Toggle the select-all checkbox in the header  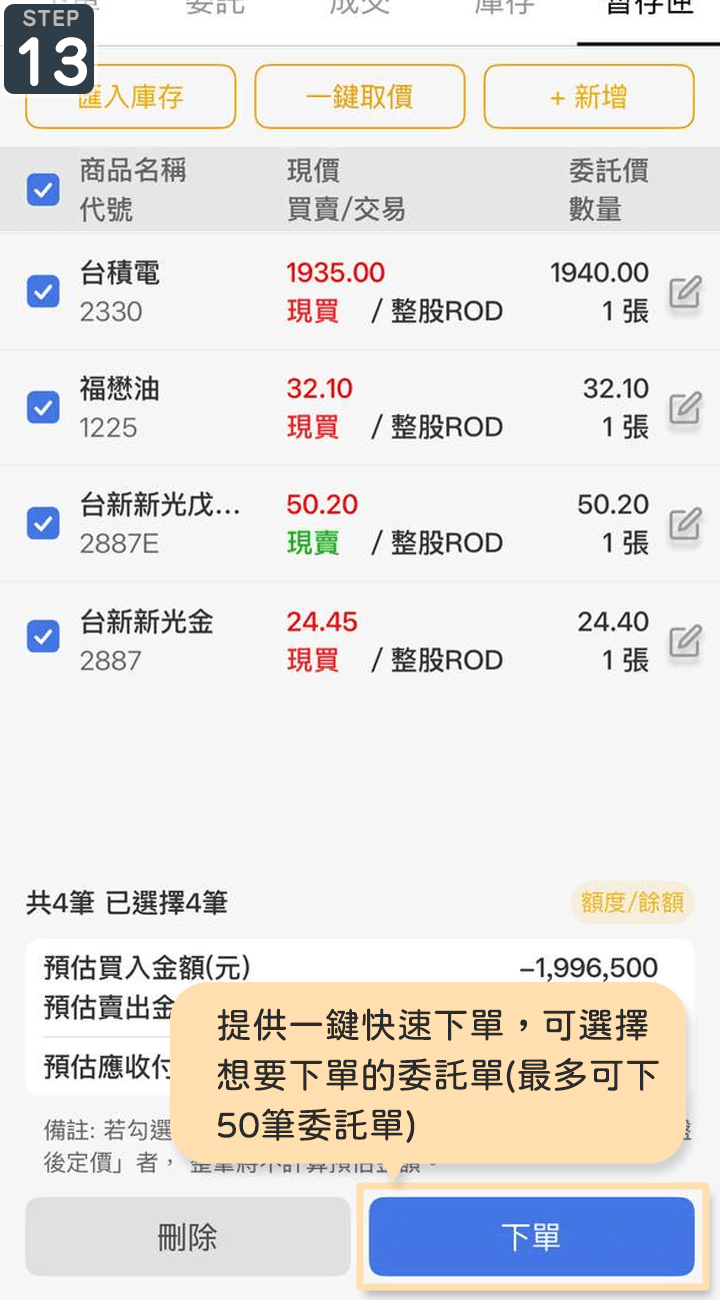click(43, 189)
